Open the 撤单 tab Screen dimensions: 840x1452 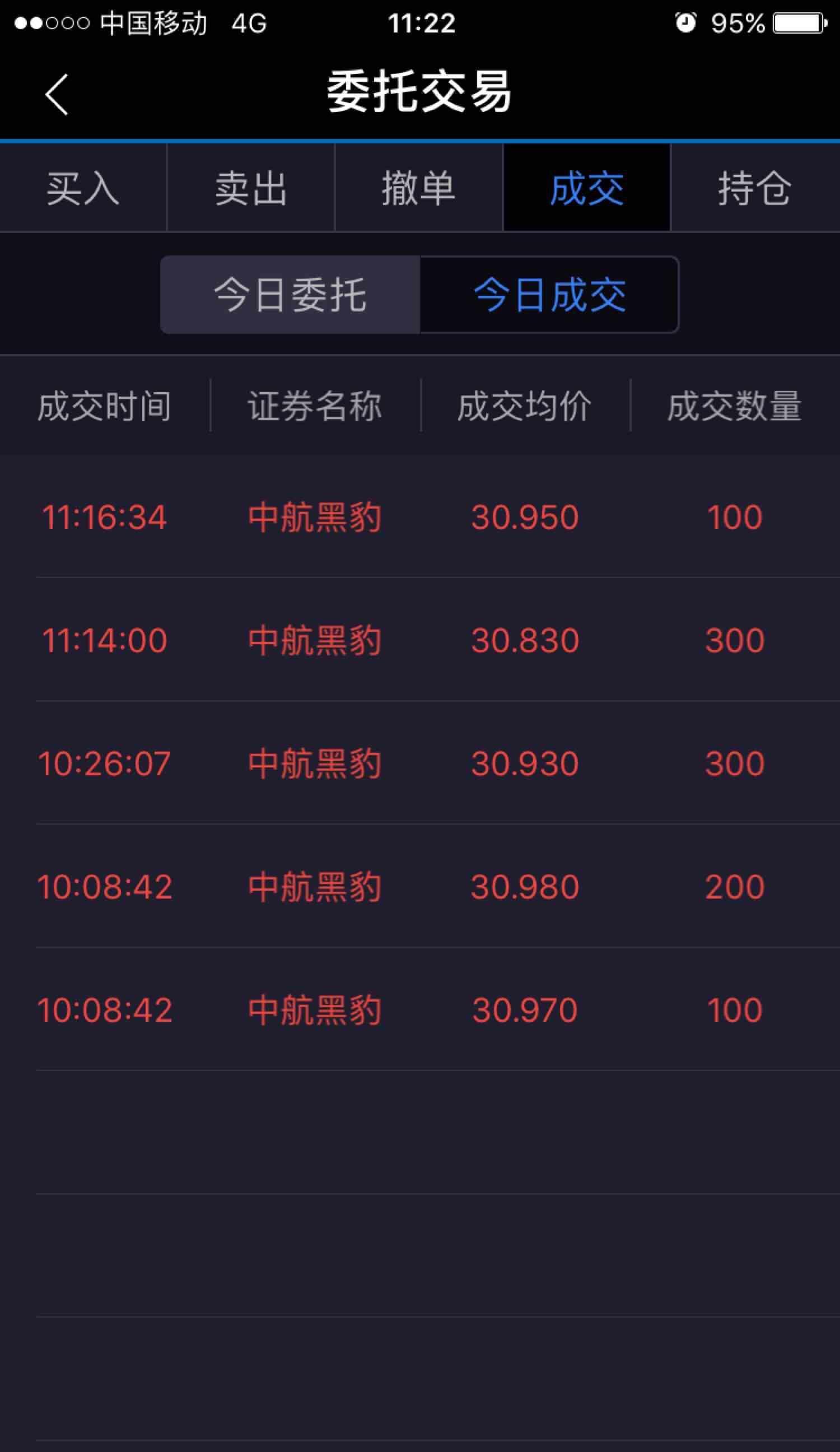pos(419,188)
